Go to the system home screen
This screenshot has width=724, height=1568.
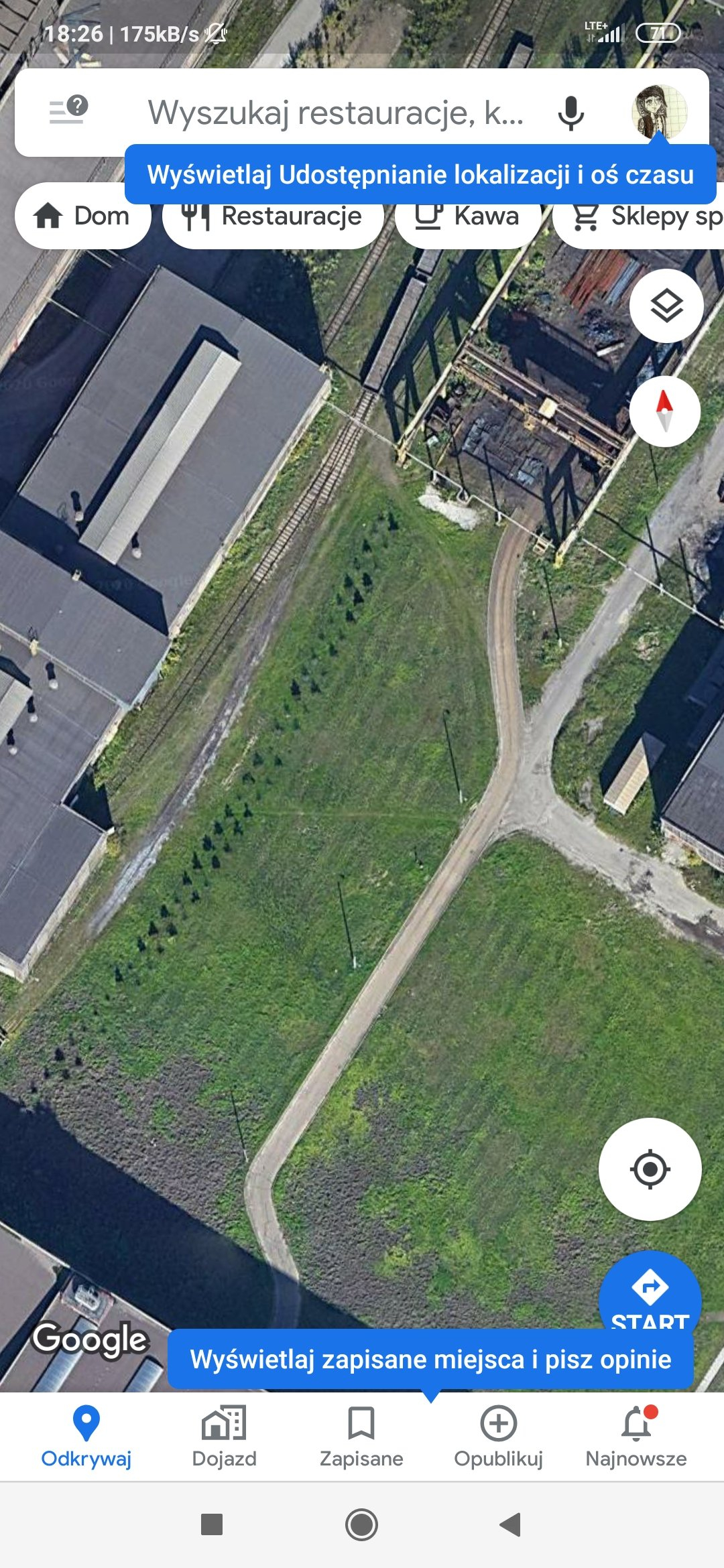pyautogui.click(x=361, y=1525)
